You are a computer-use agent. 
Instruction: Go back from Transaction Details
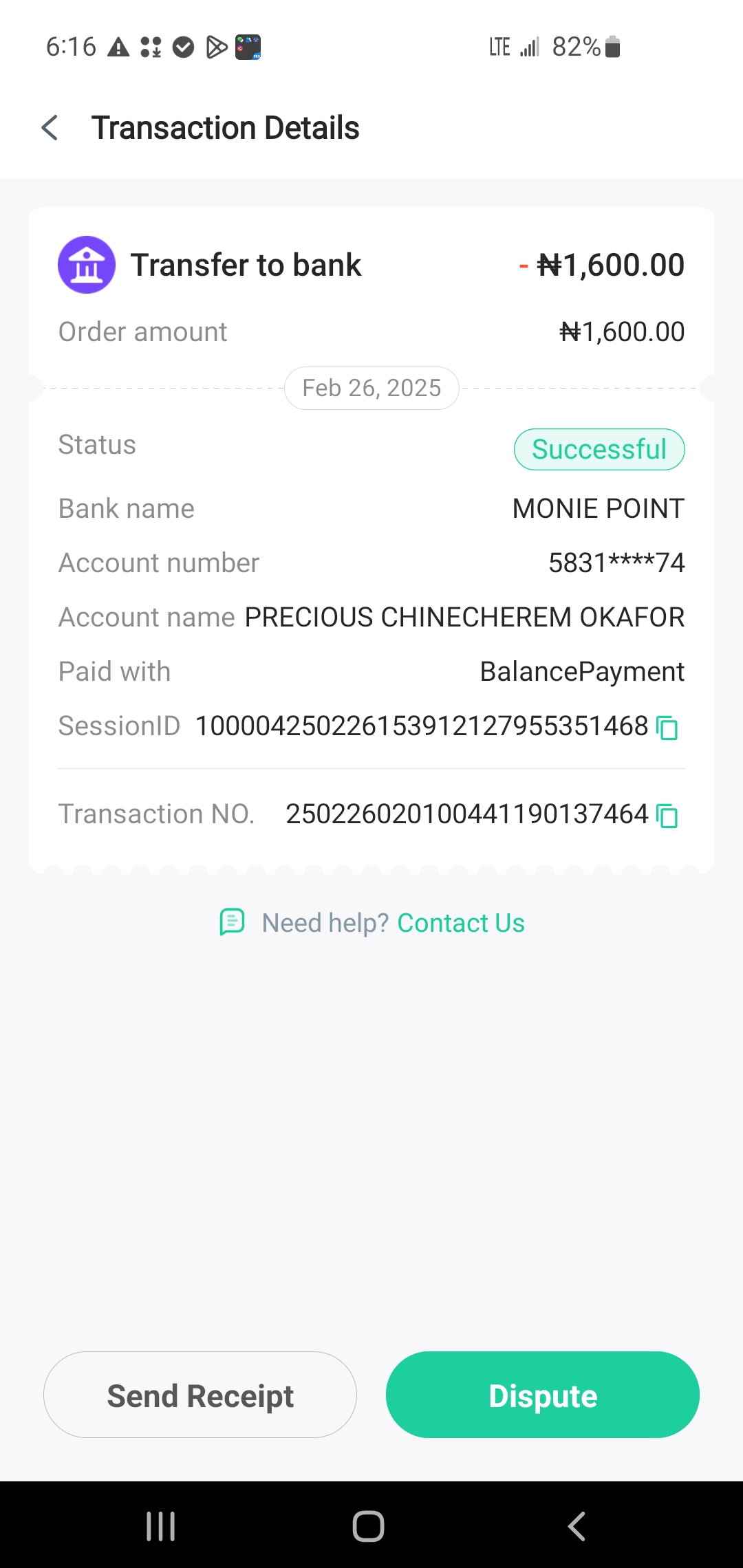[50, 128]
